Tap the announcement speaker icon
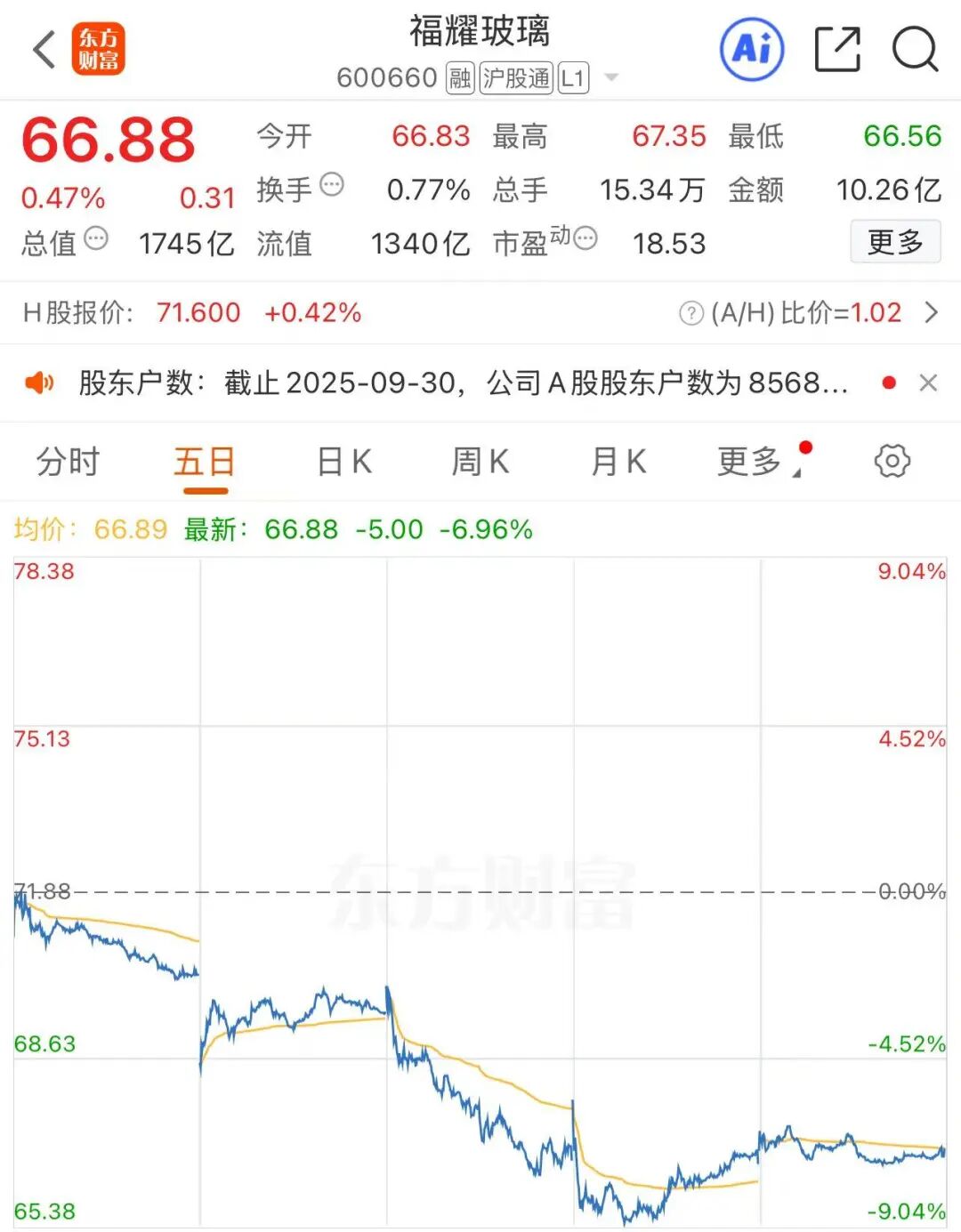 [37, 383]
